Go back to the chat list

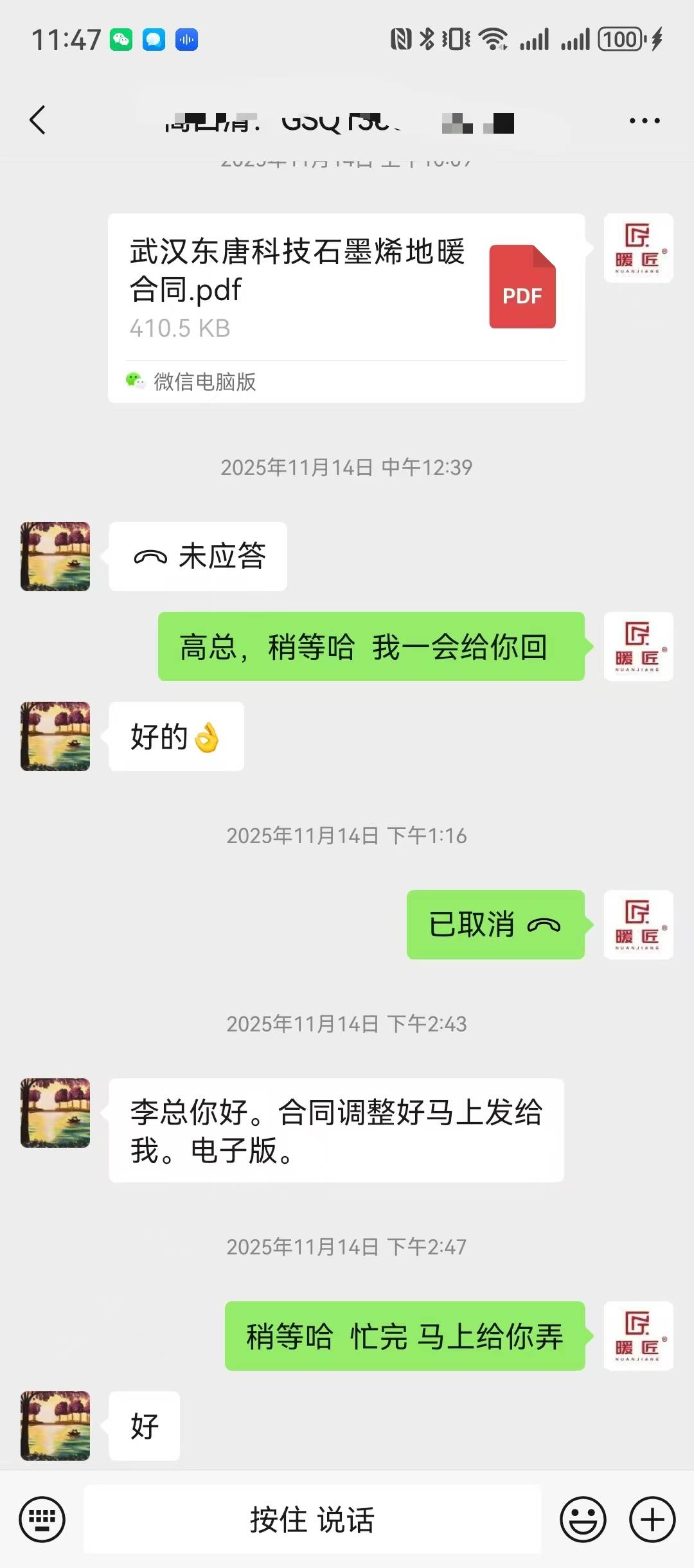(x=38, y=120)
